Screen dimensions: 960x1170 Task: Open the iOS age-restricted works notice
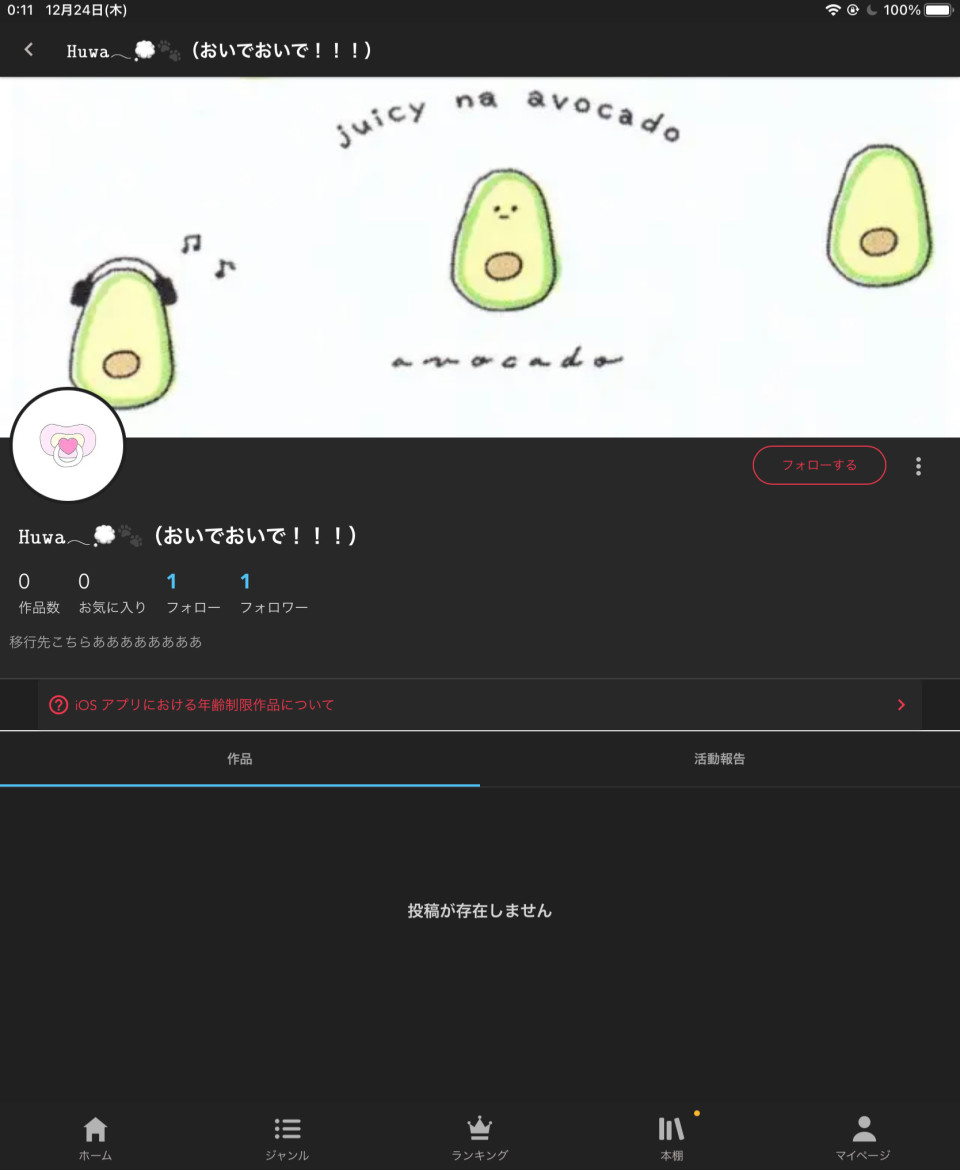tap(480, 705)
